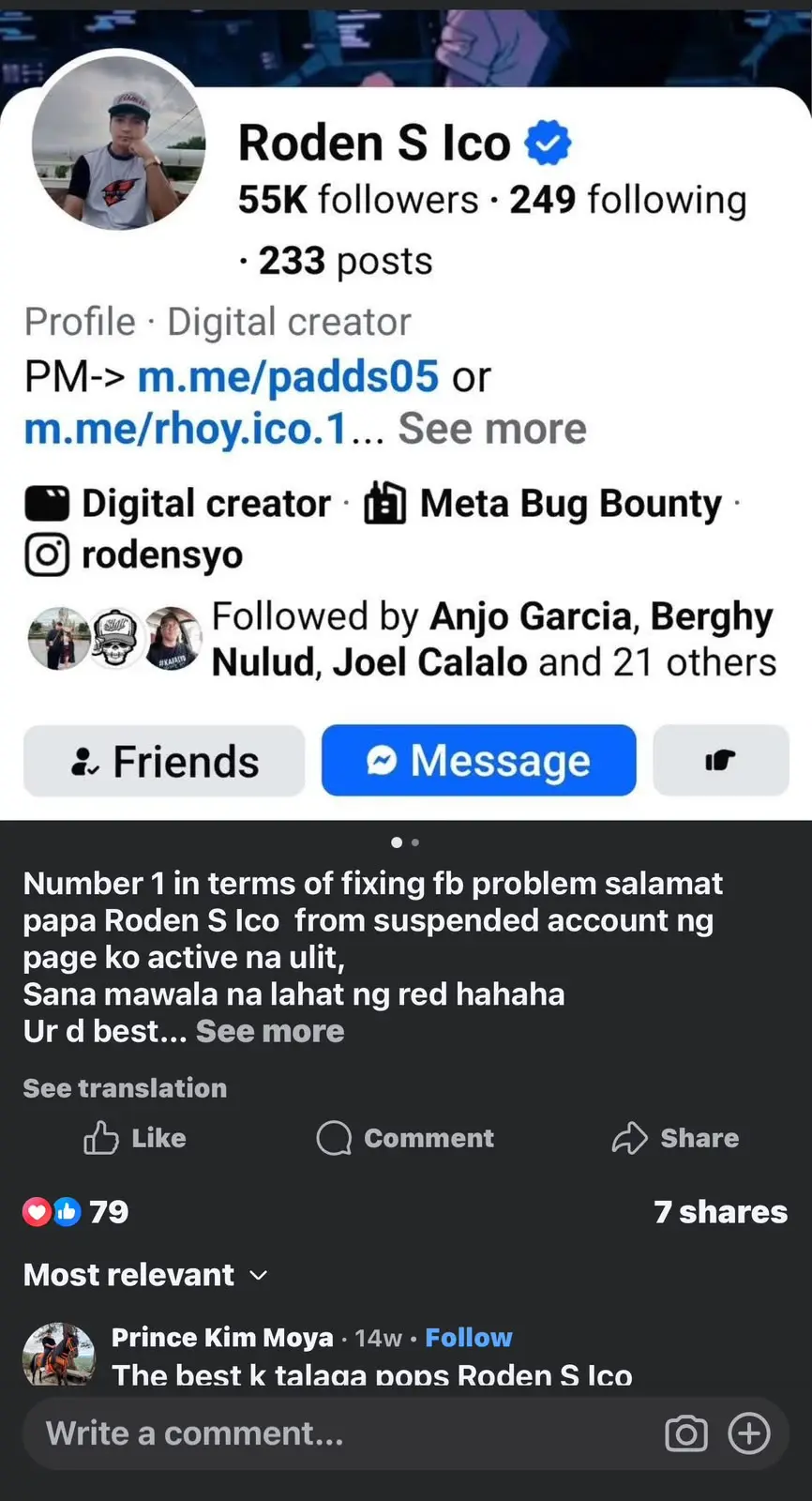Like this post

coord(135,1138)
